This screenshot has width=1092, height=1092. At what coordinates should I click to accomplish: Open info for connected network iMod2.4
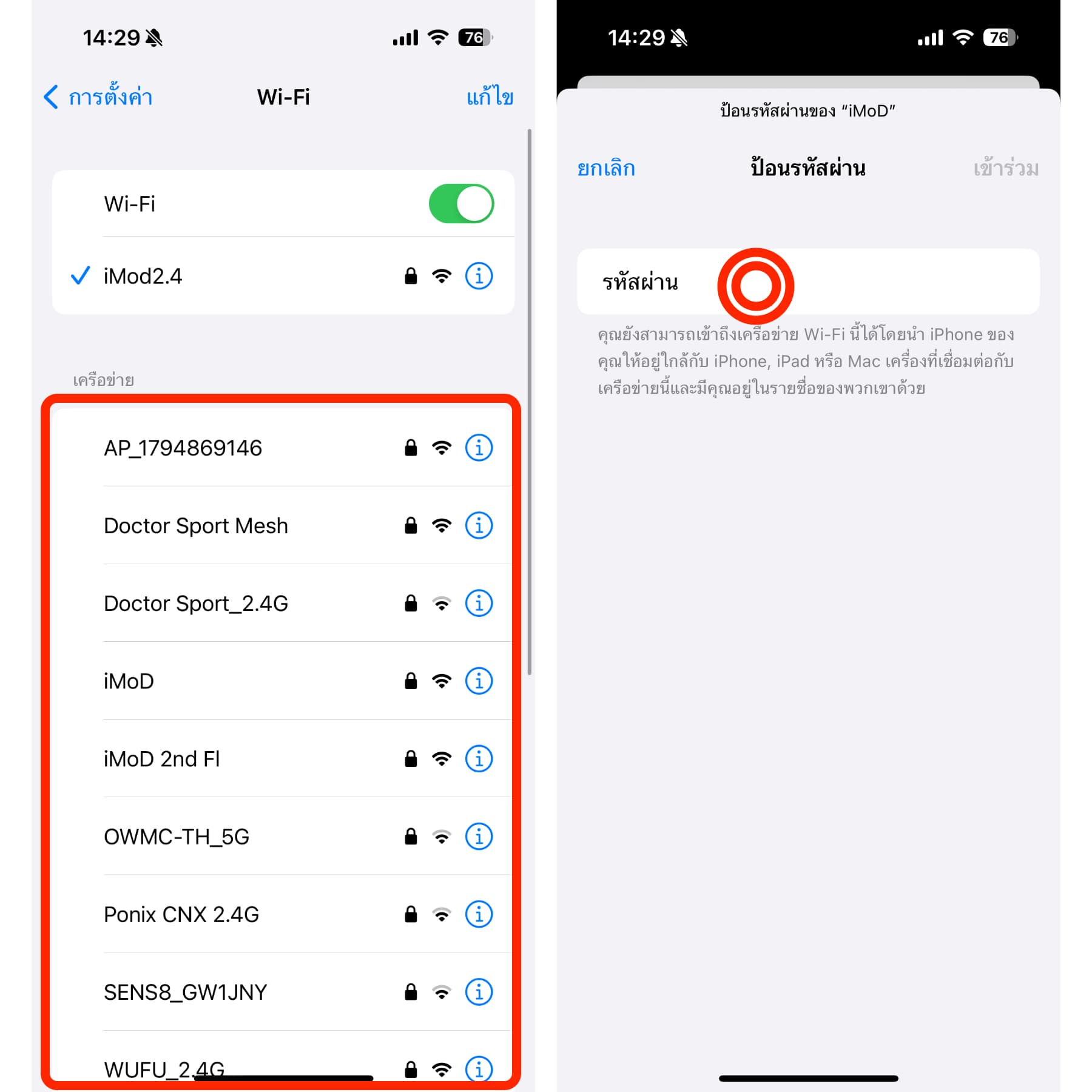pos(479,277)
